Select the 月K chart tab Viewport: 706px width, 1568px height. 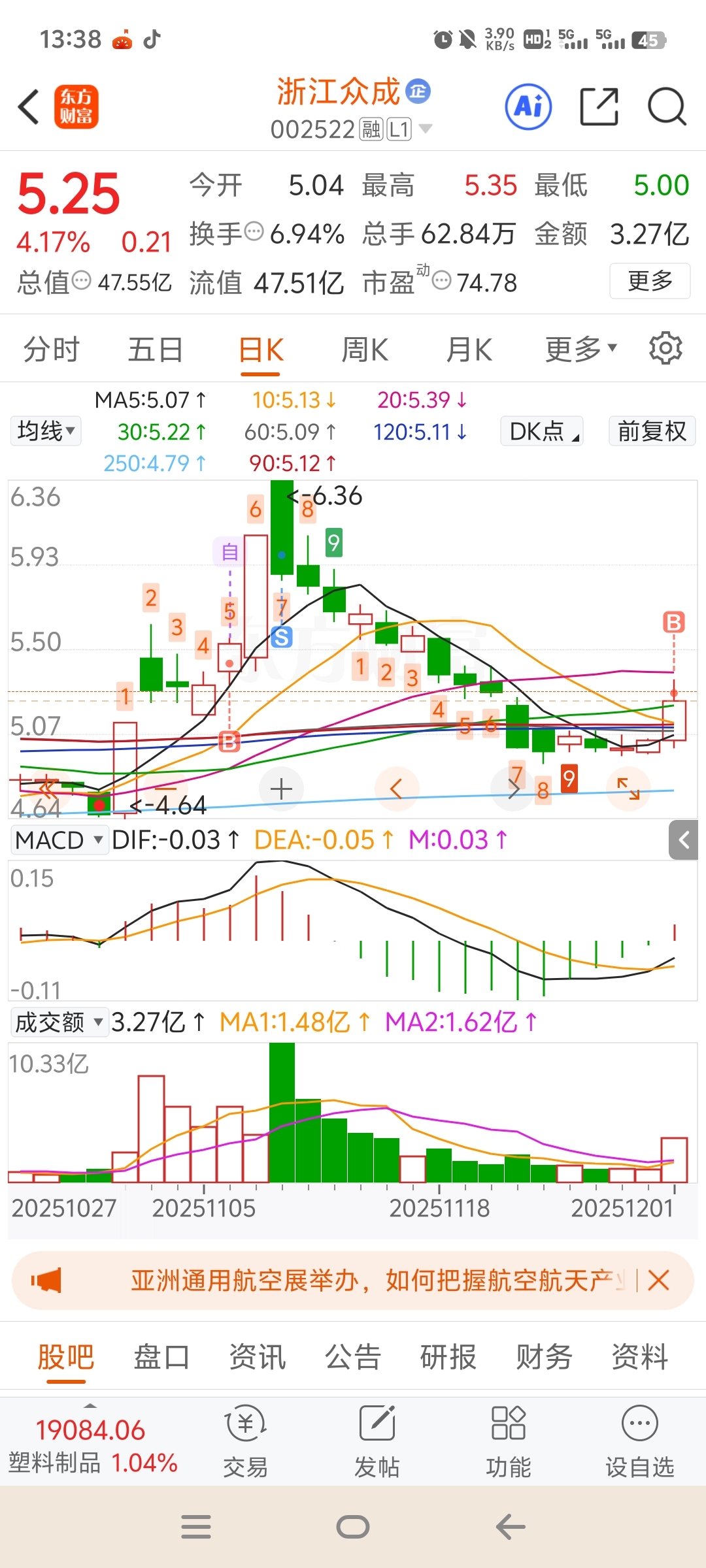pos(469,350)
